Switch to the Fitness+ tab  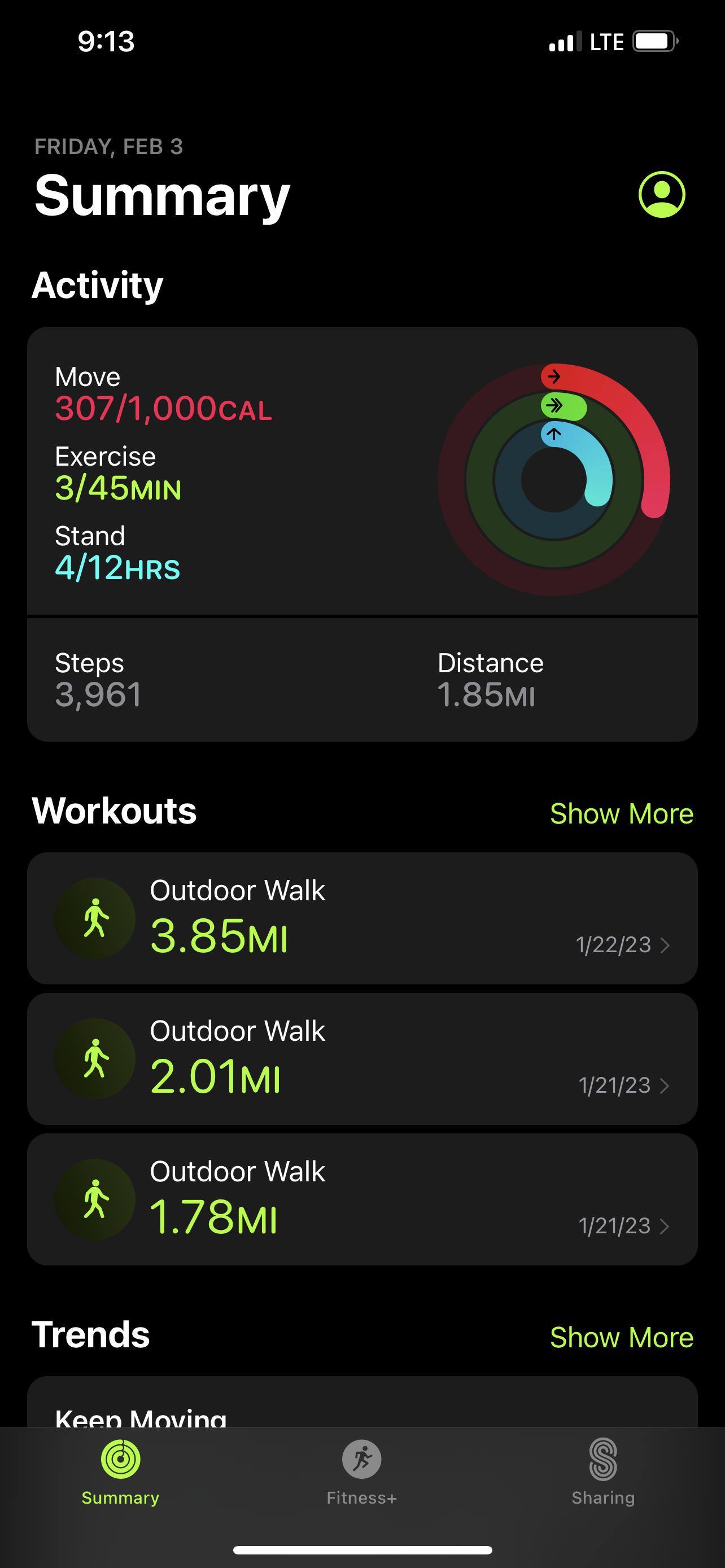361,1470
